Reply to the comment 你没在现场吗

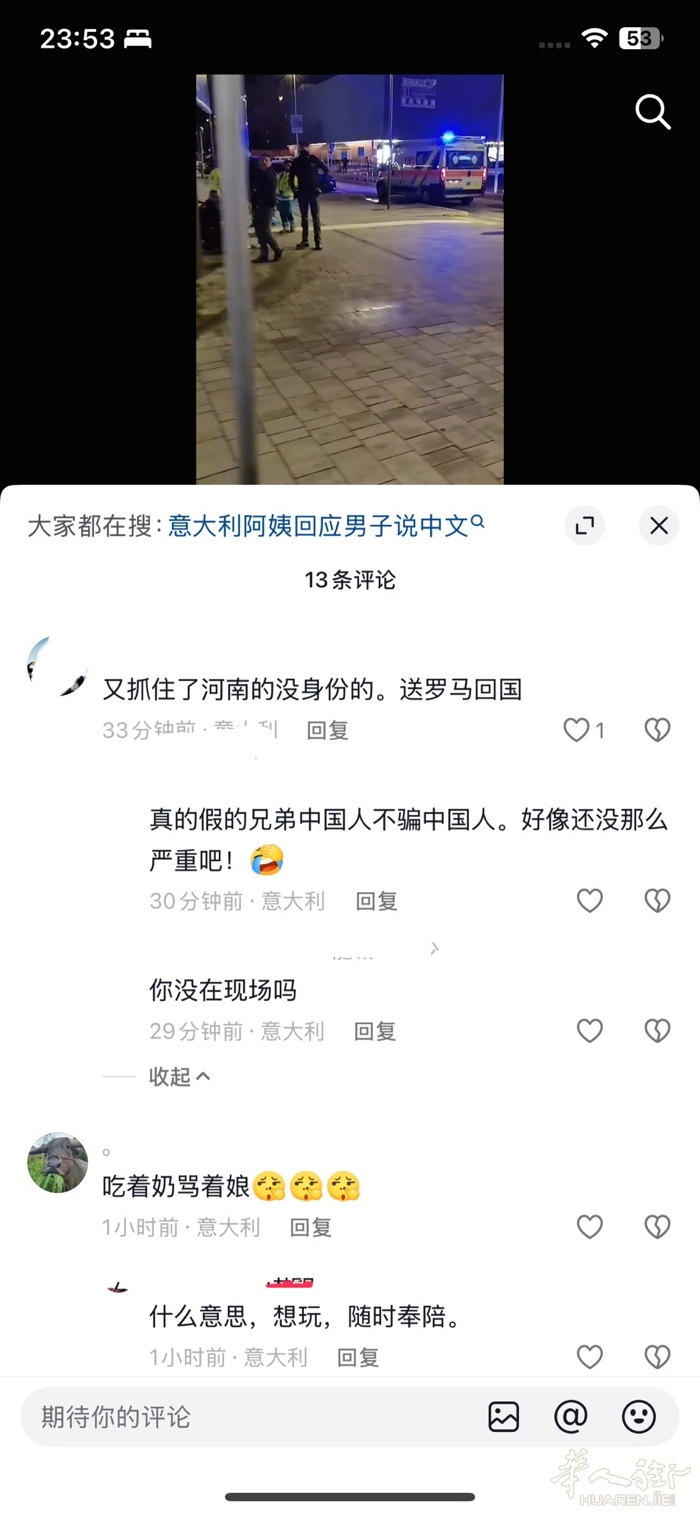tap(375, 1031)
